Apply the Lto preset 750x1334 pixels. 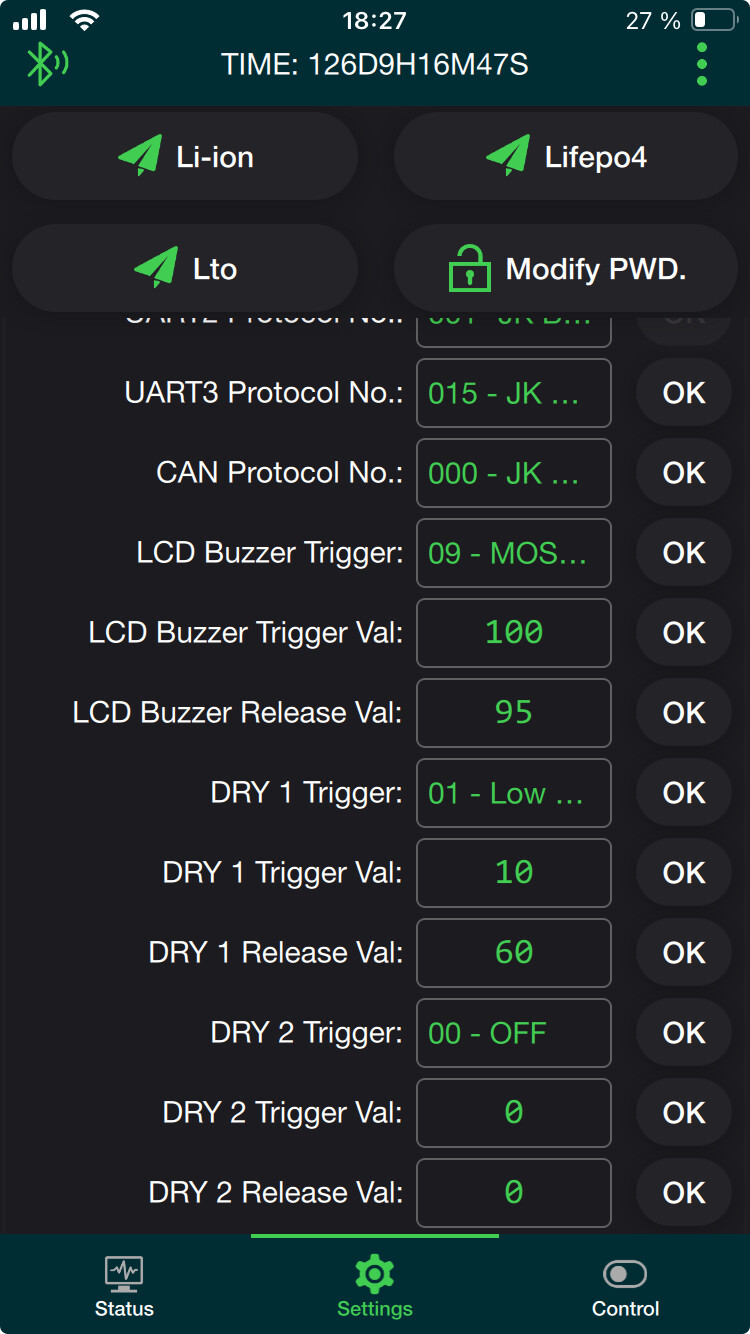[185, 269]
